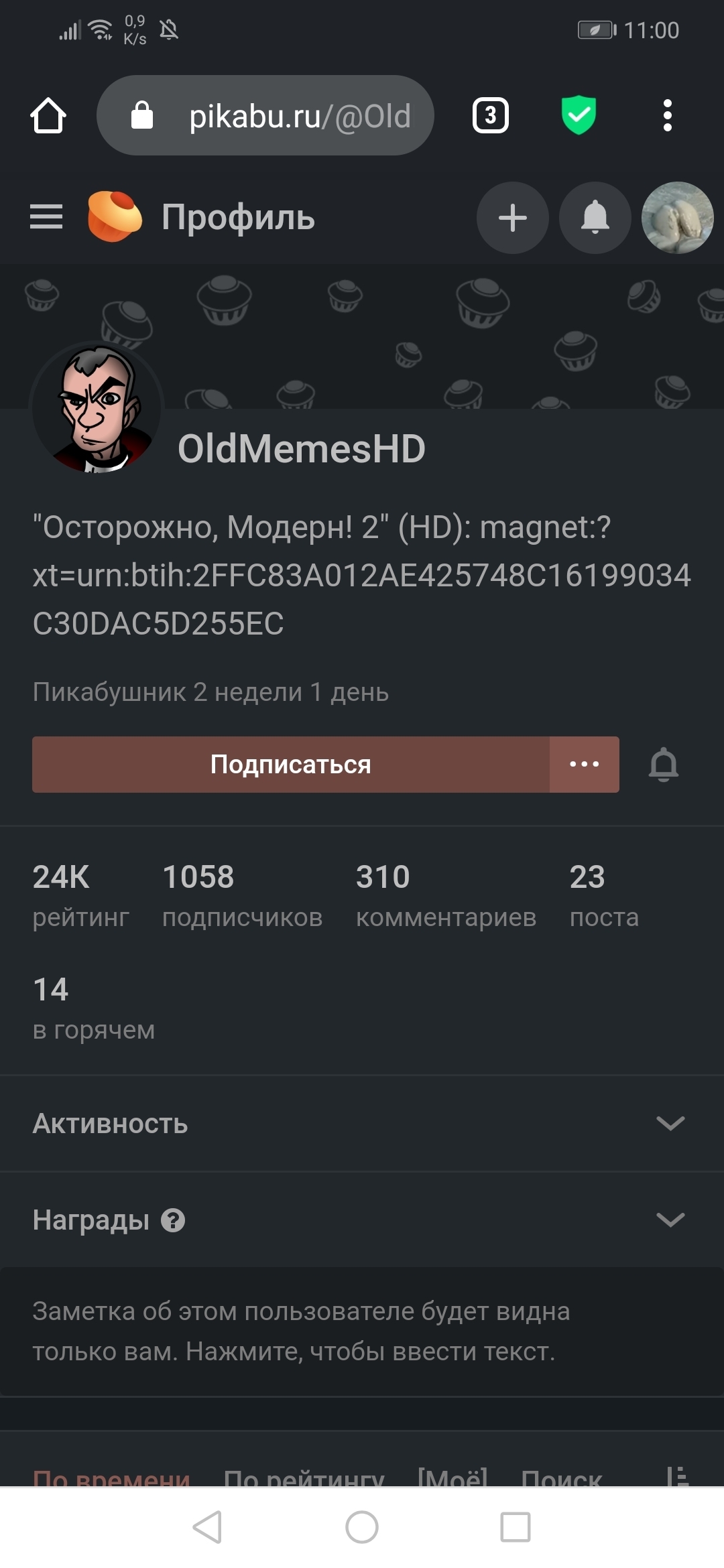
Task: Open system recent apps
Action: coord(515,1527)
